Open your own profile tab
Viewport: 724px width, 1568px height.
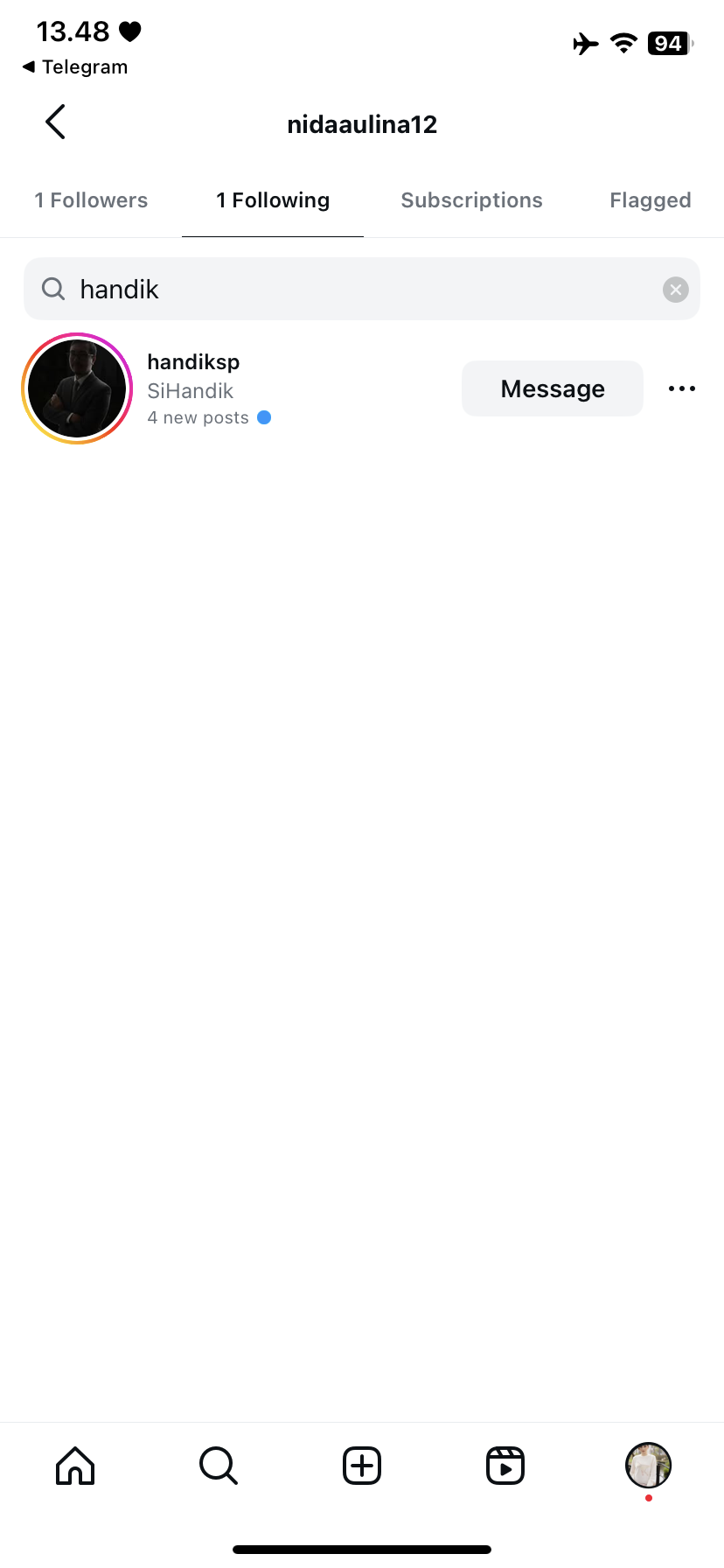click(648, 1466)
